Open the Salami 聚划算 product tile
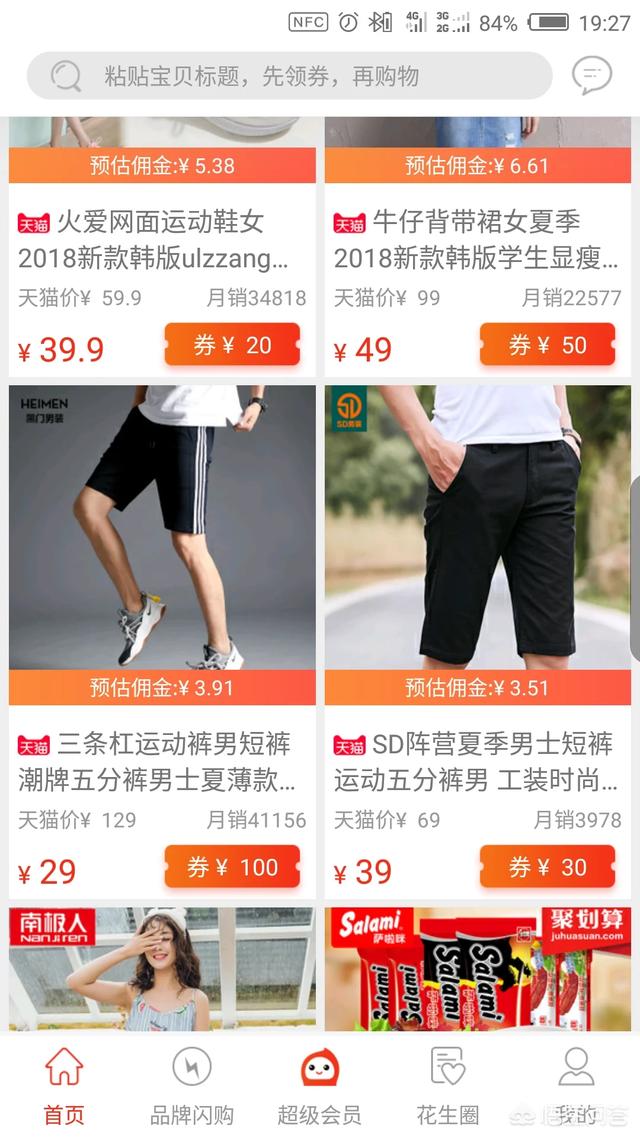Image resolution: width=640 pixels, height=1138 pixels. (x=477, y=968)
